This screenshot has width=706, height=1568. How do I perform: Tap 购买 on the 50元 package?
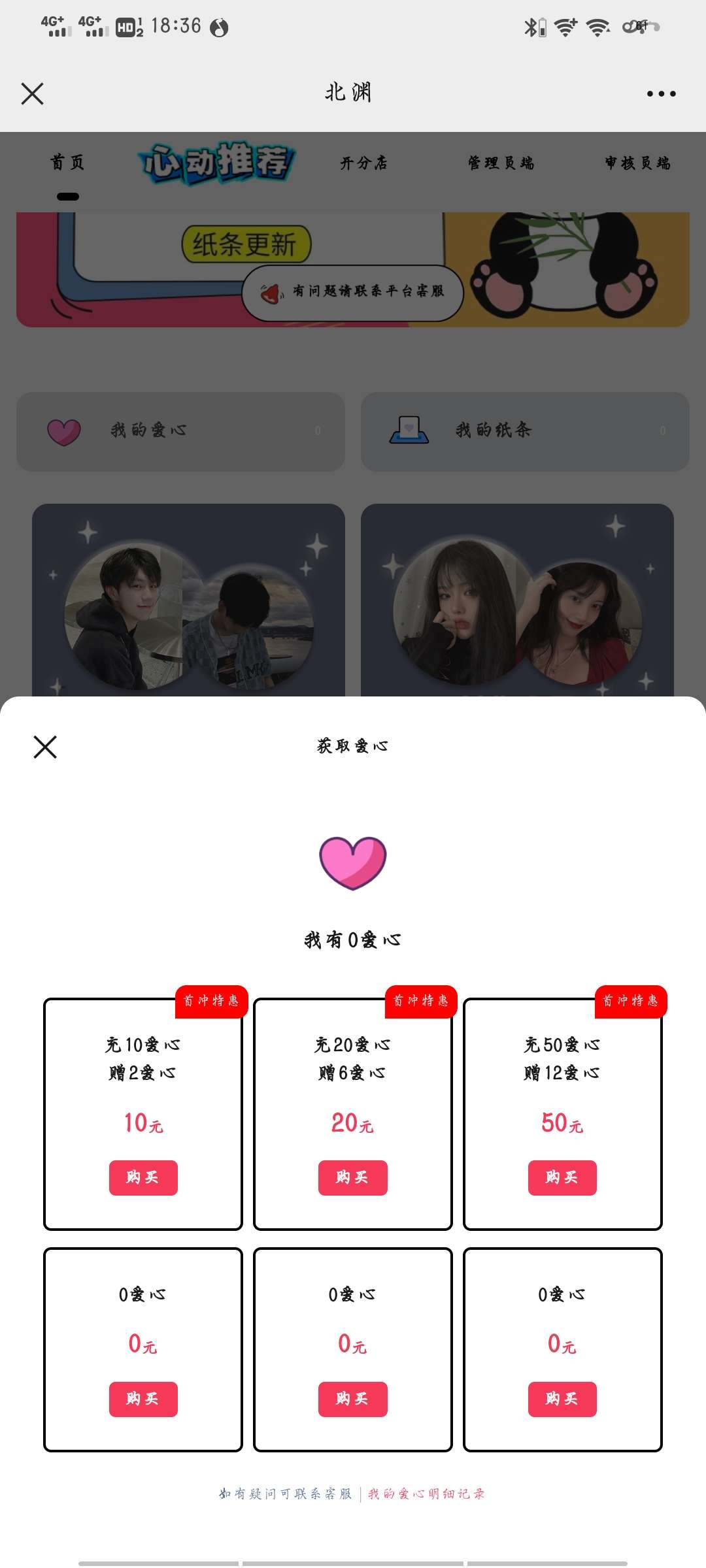(x=562, y=1177)
